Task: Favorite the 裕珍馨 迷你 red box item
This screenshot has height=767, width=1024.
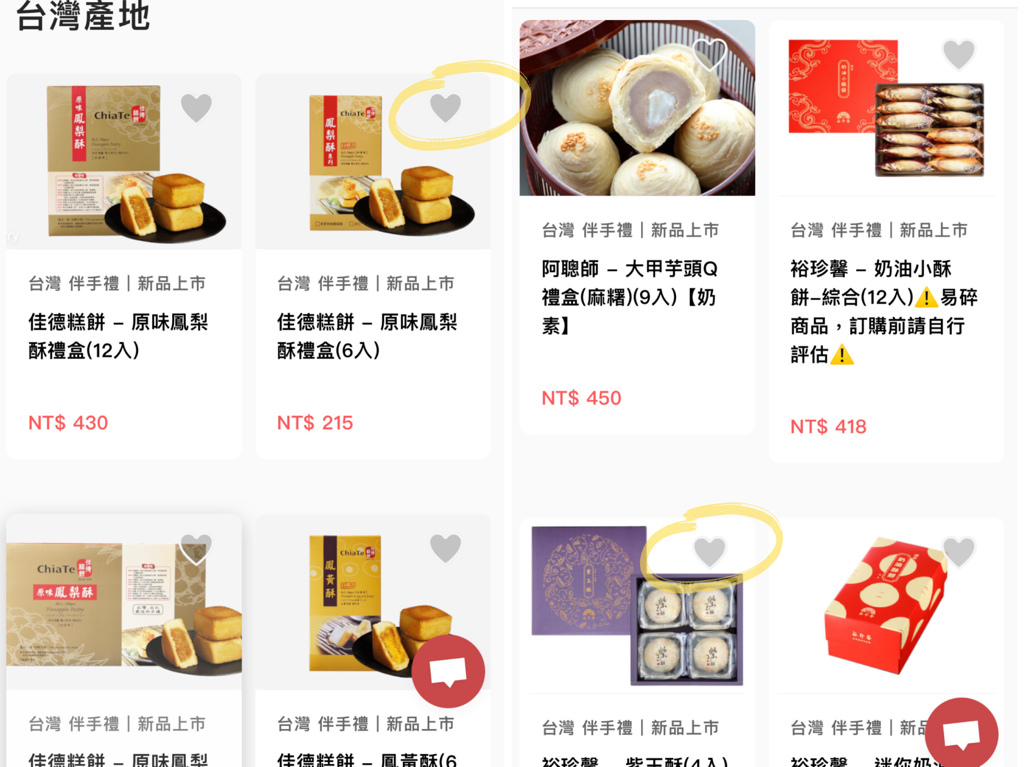Action: click(x=958, y=551)
